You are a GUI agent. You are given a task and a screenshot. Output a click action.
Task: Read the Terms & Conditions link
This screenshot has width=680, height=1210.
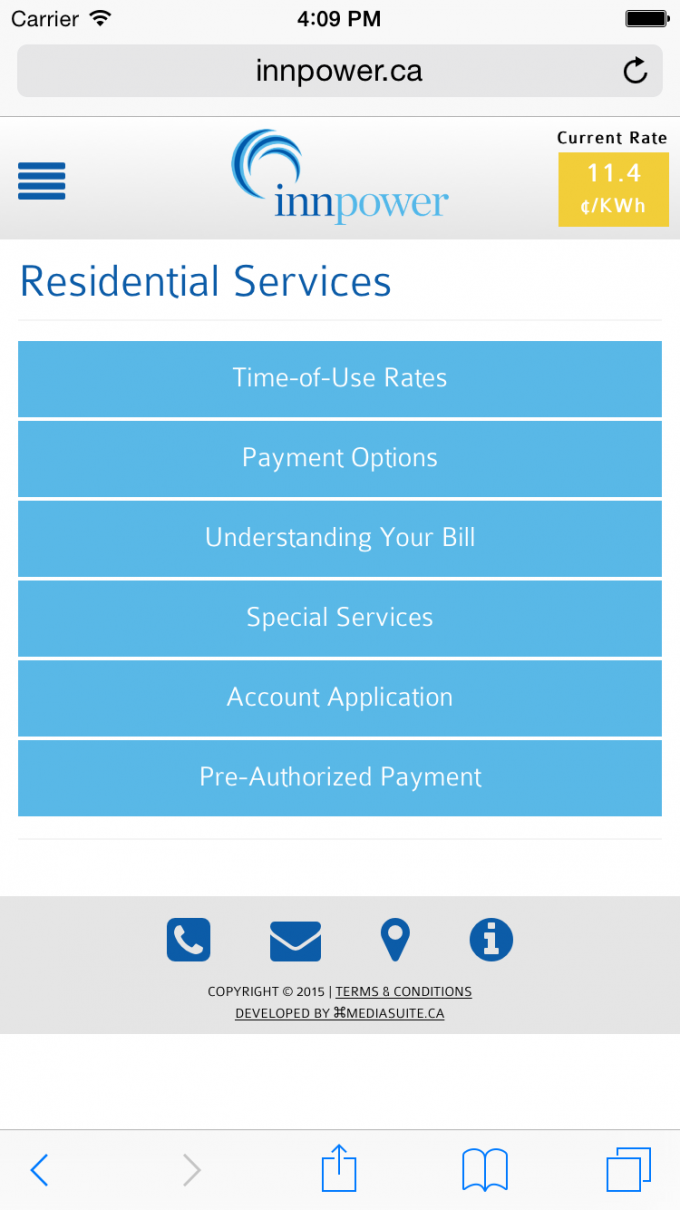click(403, 992)
